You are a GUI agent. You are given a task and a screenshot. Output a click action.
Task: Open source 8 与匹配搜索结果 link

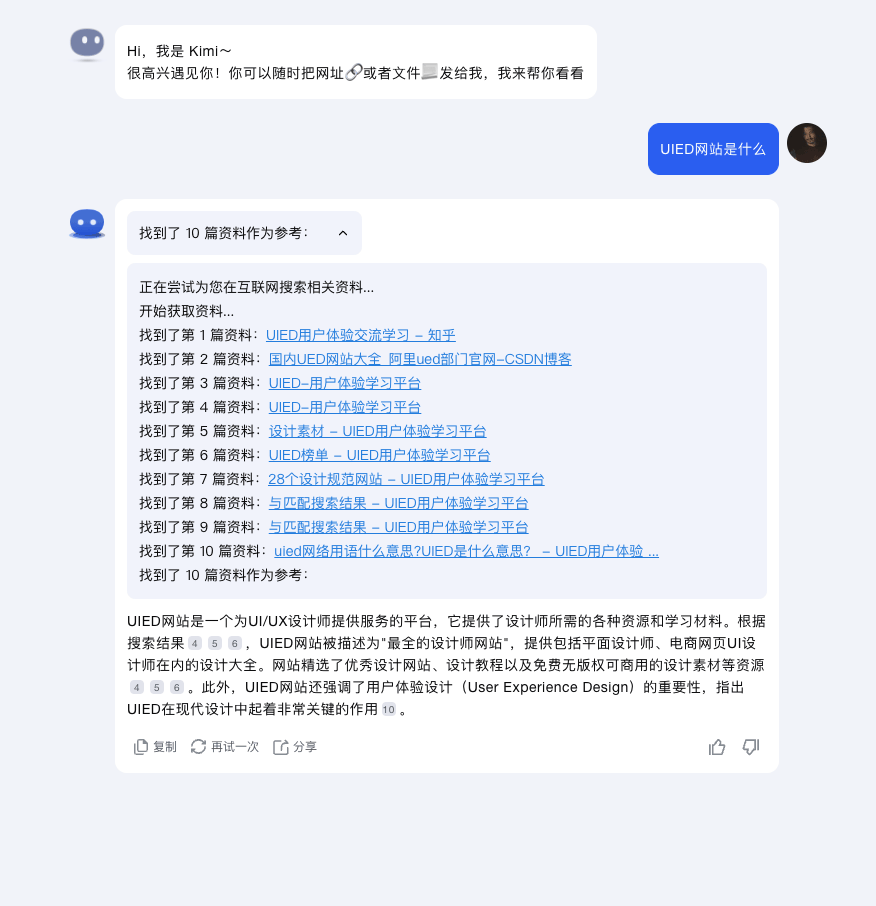point(398,503)
